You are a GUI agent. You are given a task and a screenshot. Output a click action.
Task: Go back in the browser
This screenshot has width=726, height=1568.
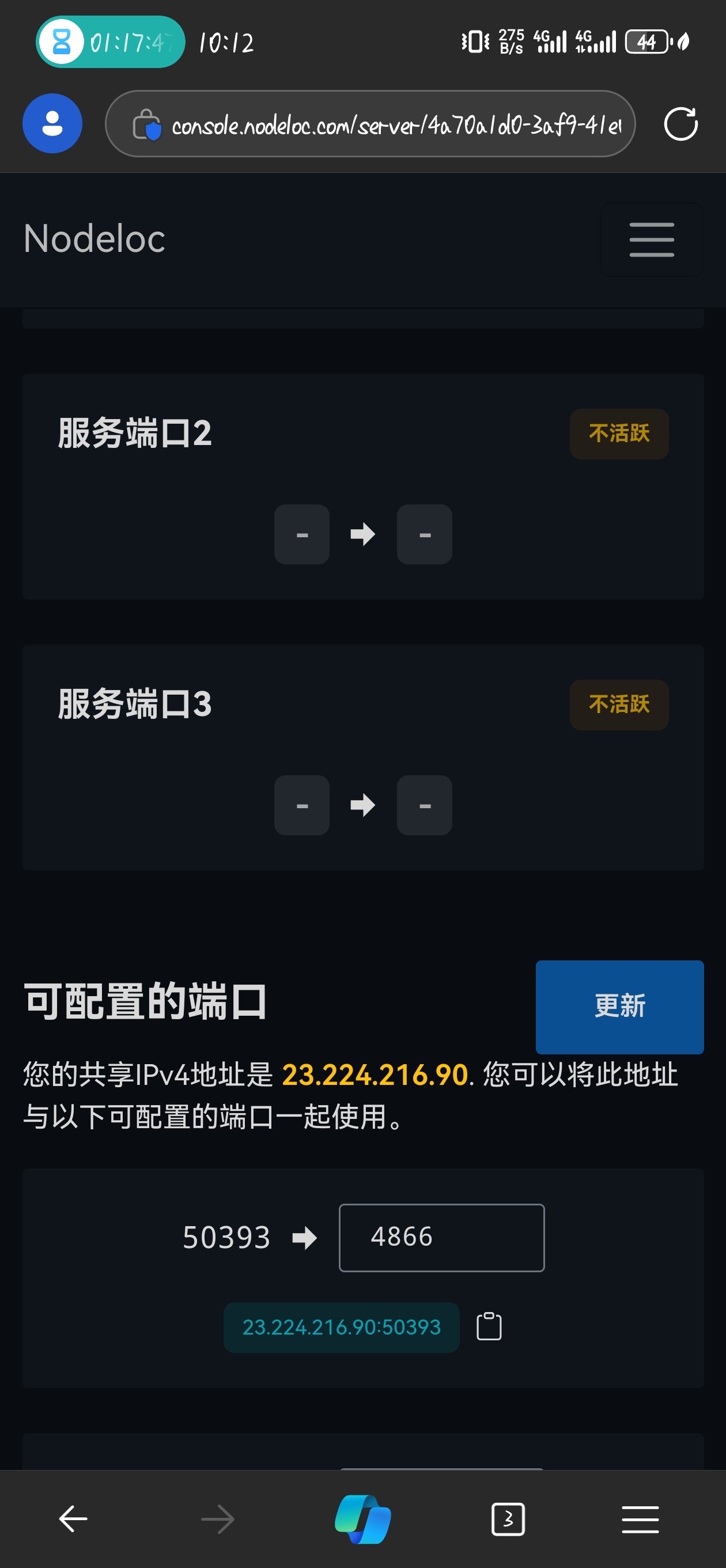click(x=73, y=1518)
